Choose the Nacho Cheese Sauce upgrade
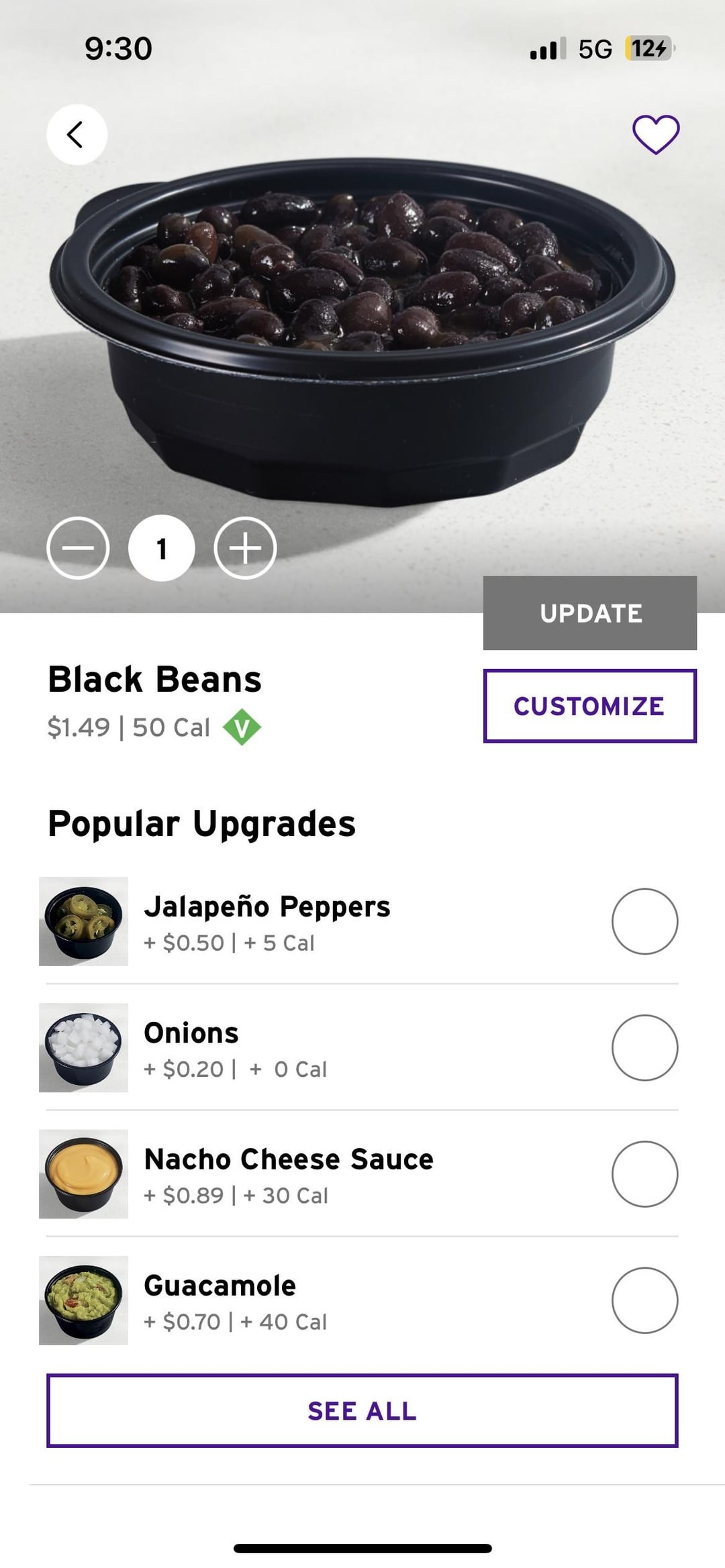 [644, 1173]
